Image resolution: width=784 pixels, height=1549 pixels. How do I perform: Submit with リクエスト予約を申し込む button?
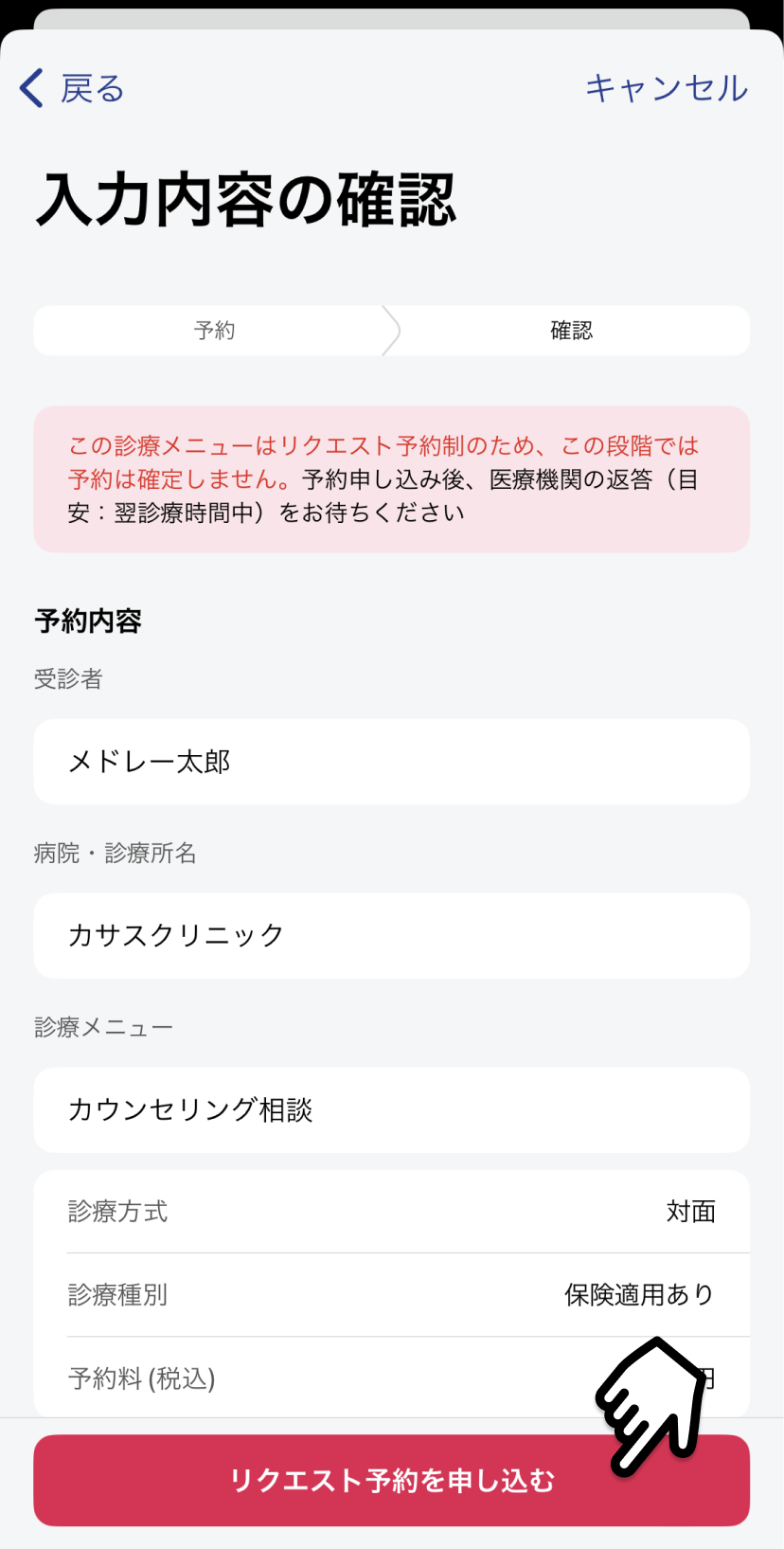pyautogui.click(x=391, y=1480)
